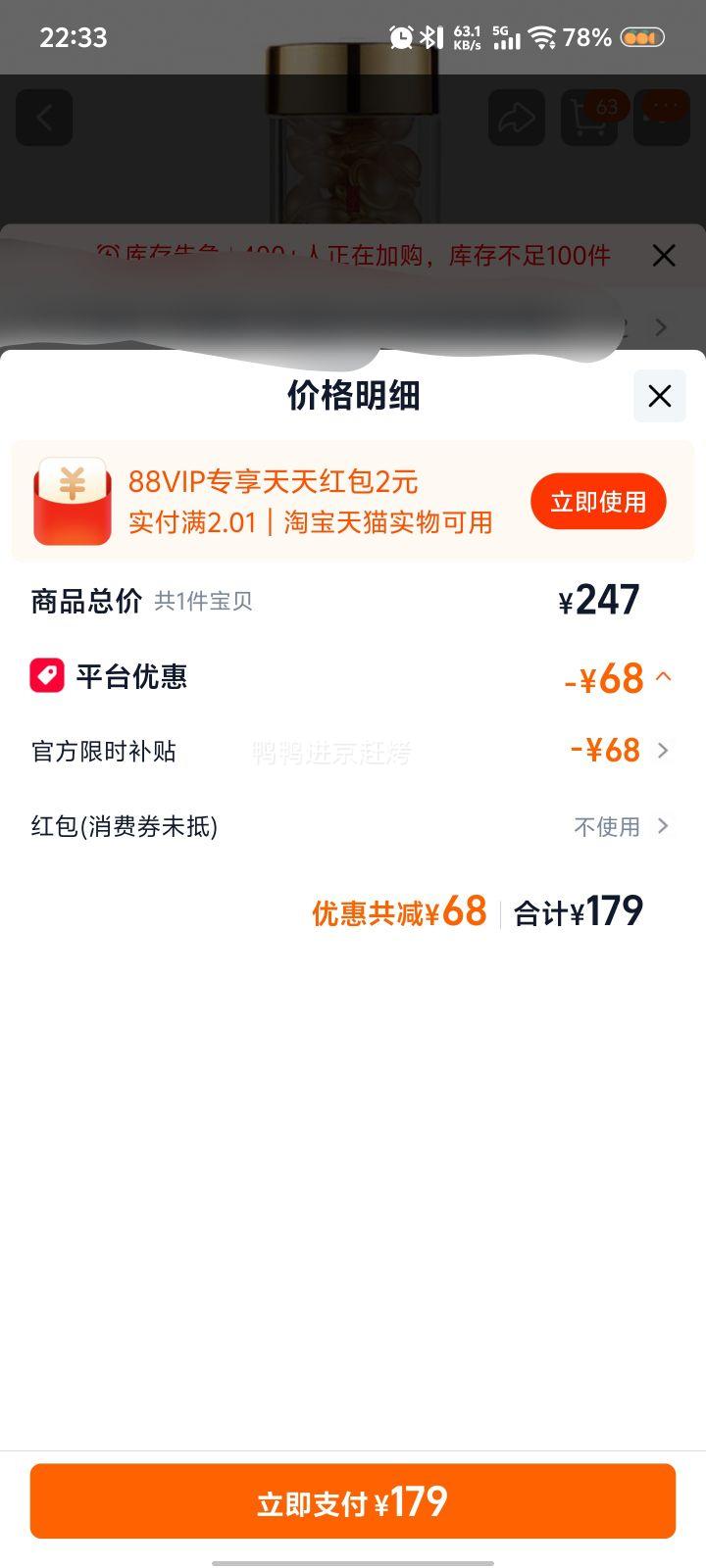Open the shopping cart with 63 items
Screen dimensions: 706x1568
(x=588, y=117)
